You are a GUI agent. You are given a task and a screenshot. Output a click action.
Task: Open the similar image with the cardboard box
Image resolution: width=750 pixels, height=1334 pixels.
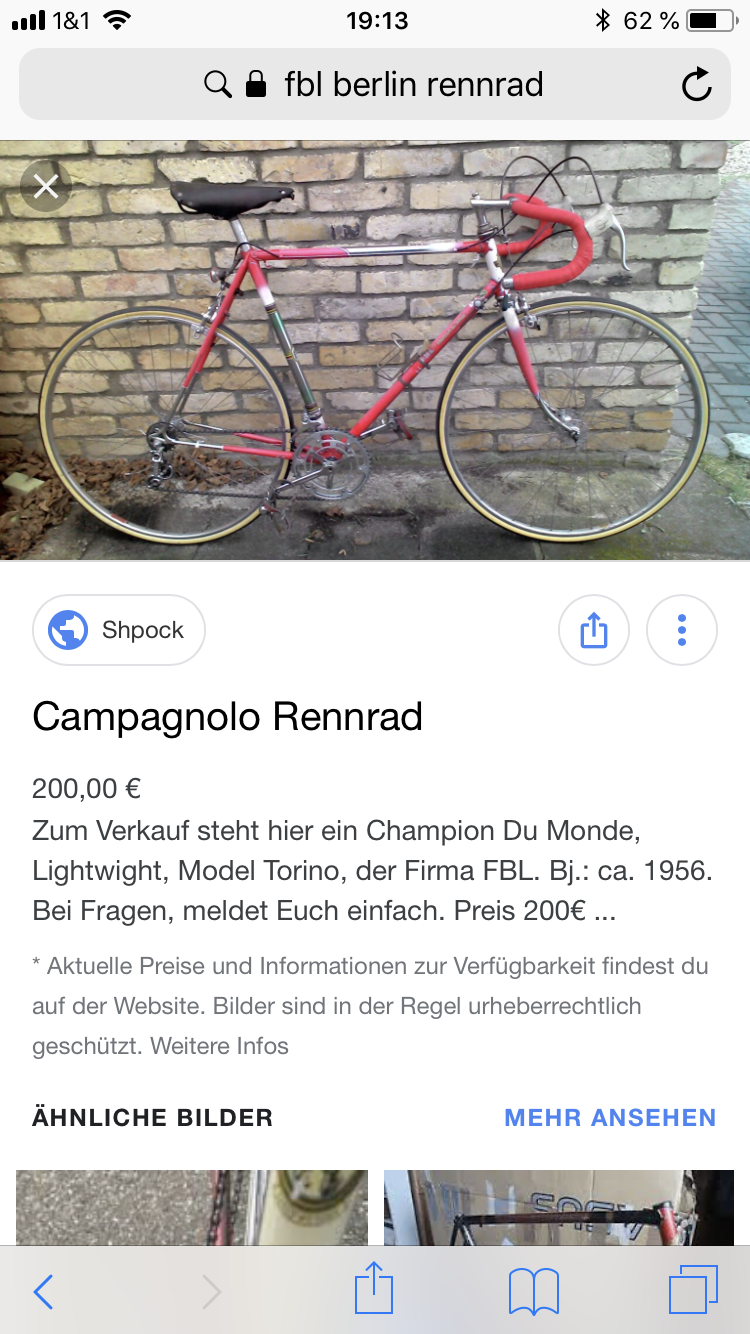[559, 1207]
